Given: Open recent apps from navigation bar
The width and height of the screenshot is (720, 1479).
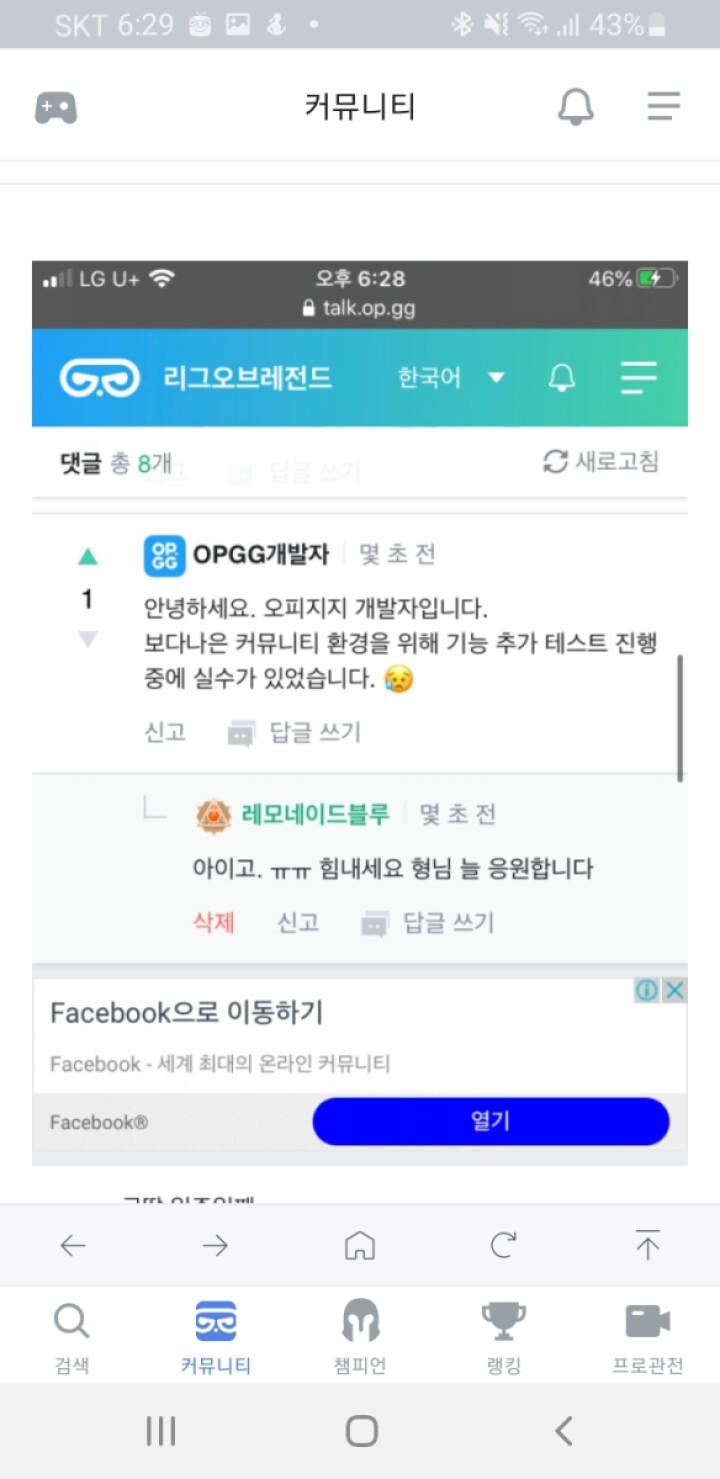Looking at the screenshot, I should [161, 1431].
